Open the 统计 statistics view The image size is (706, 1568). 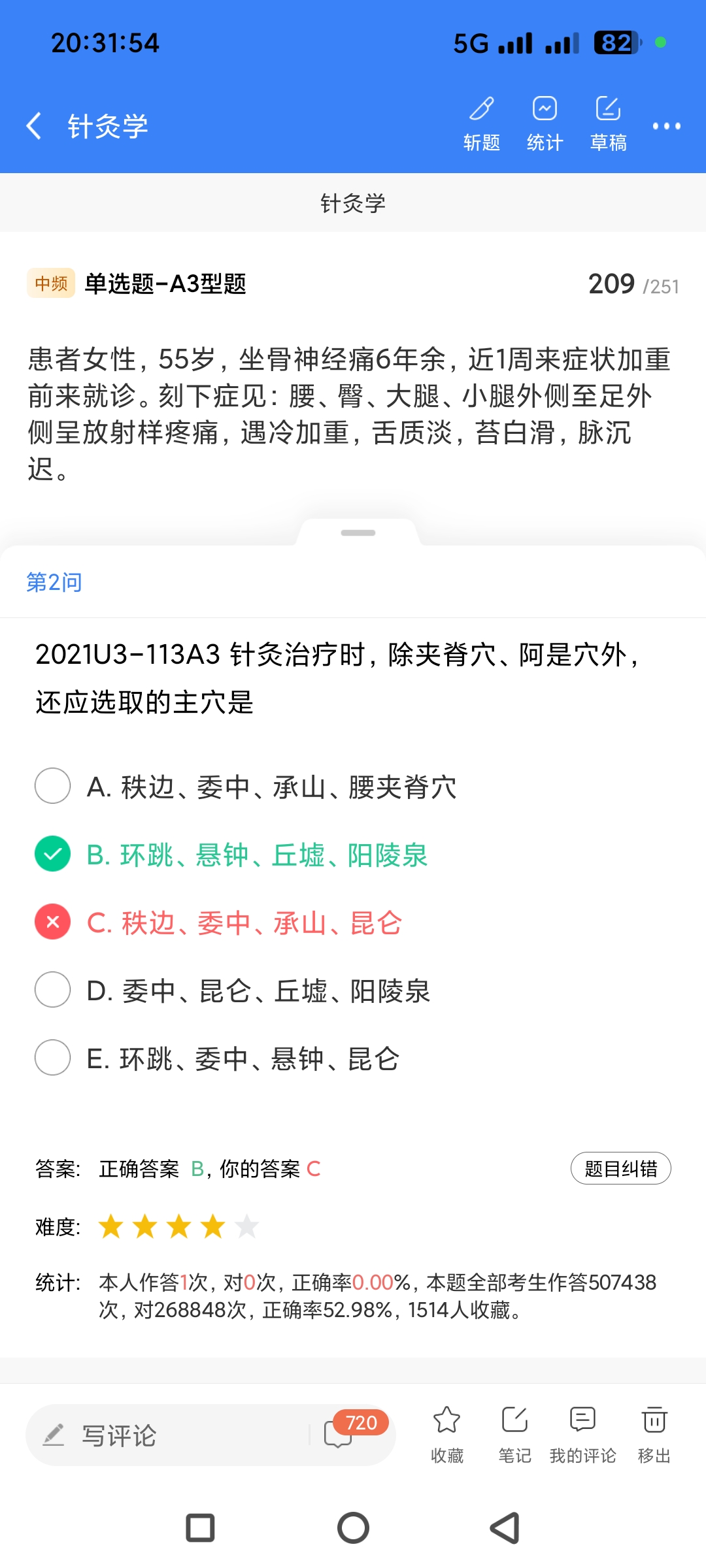[x=545, y=123]
